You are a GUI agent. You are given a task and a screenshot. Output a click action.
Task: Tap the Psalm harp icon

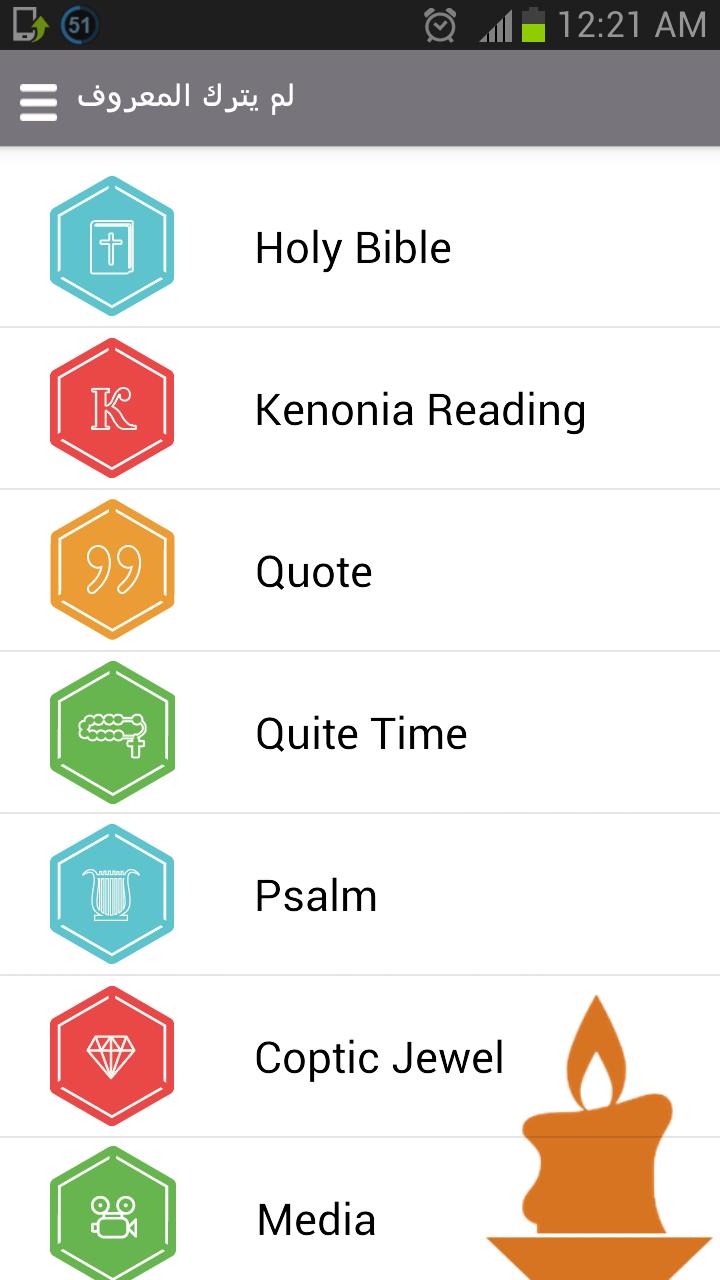coord(112,893)
